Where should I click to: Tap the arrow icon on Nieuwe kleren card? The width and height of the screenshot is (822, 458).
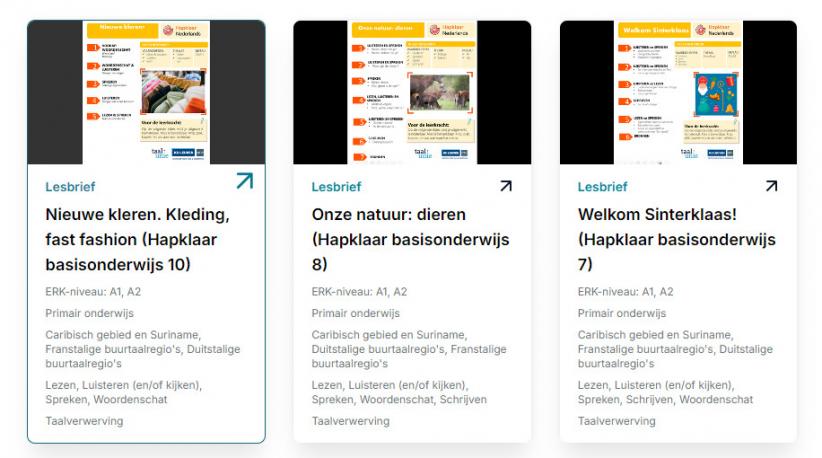coord(244,182)
